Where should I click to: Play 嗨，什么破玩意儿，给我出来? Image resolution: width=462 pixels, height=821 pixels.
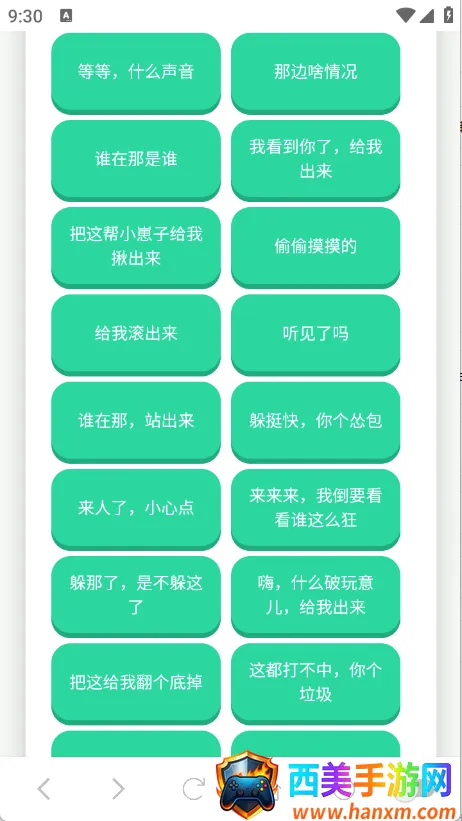point(315,596)
